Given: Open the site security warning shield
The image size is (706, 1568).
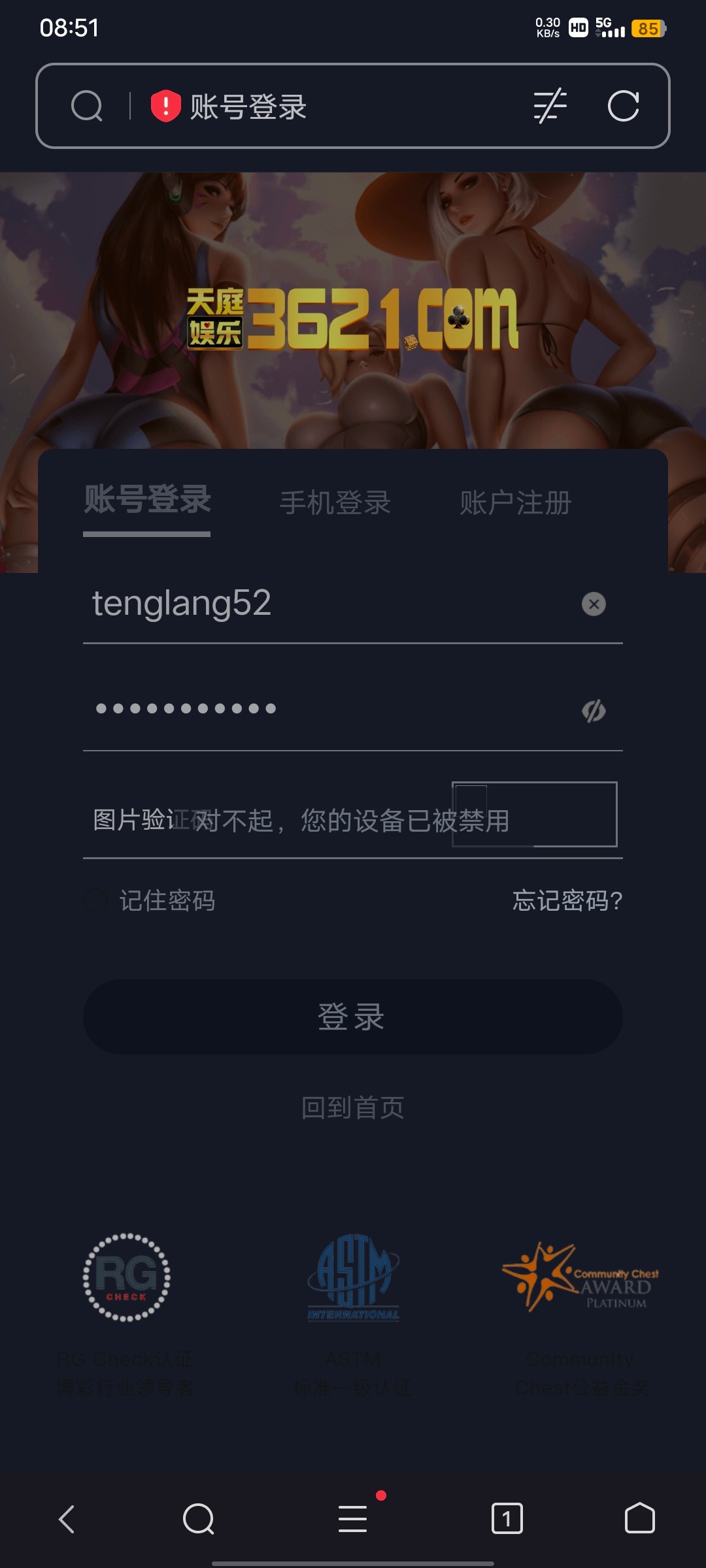Looking at the screenshot, I should (x=165, y=106).
